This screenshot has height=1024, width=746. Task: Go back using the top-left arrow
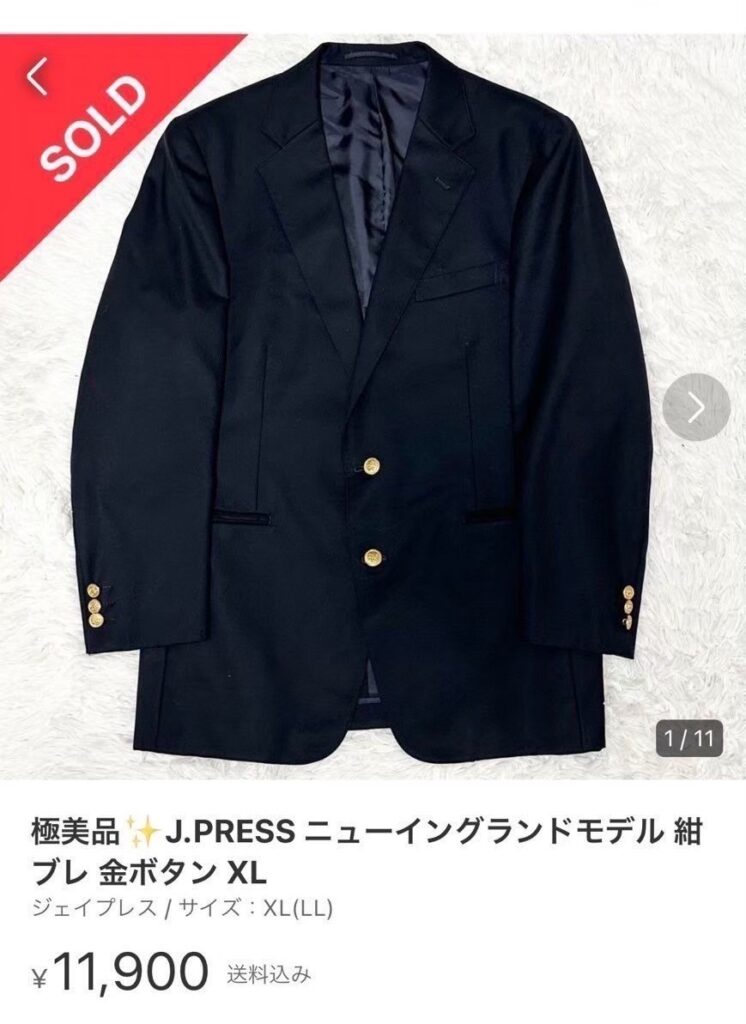click(37, 79)
